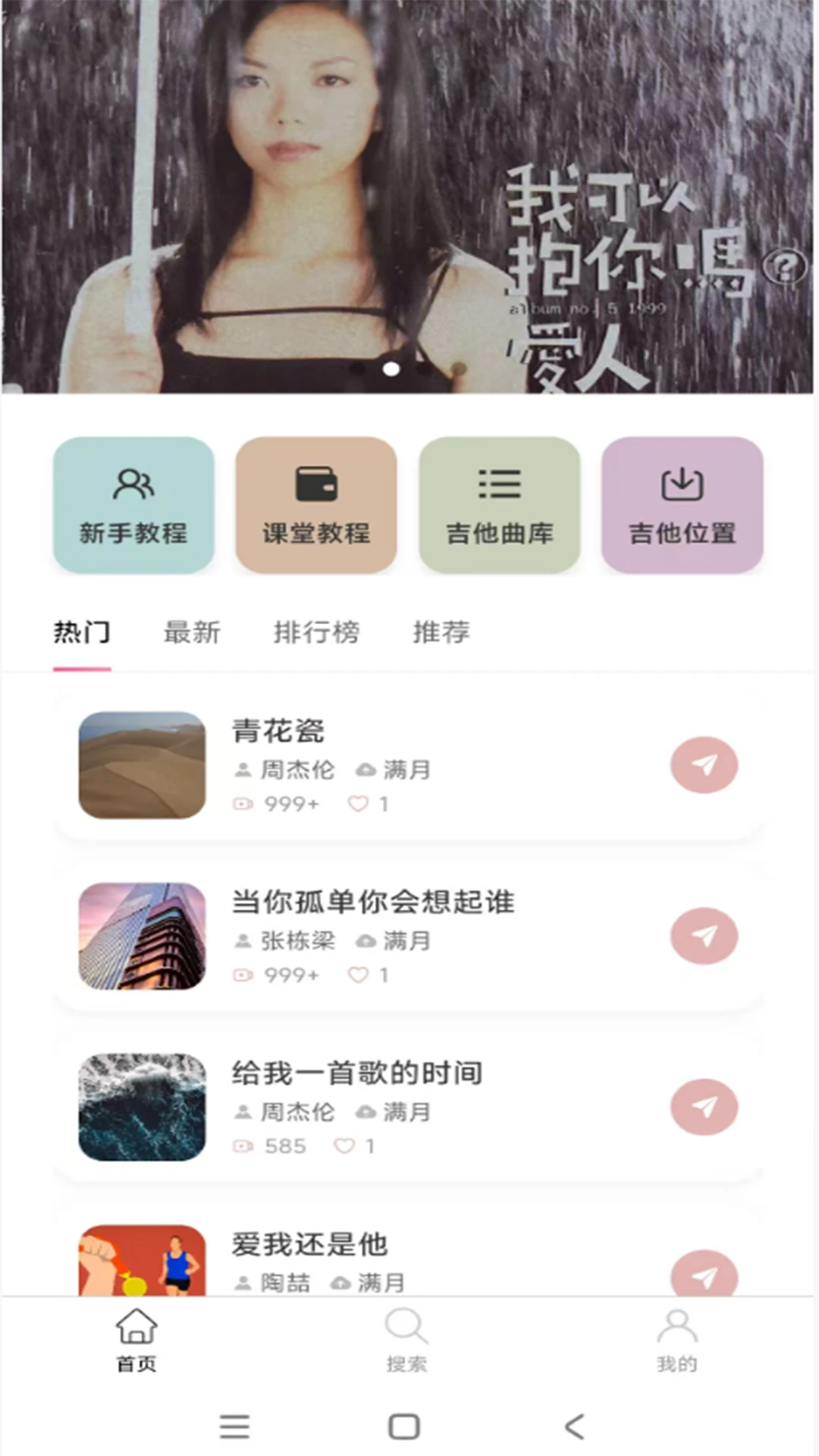Open 给我一首歌的时间 song entry

click(x=408, y=1107)
